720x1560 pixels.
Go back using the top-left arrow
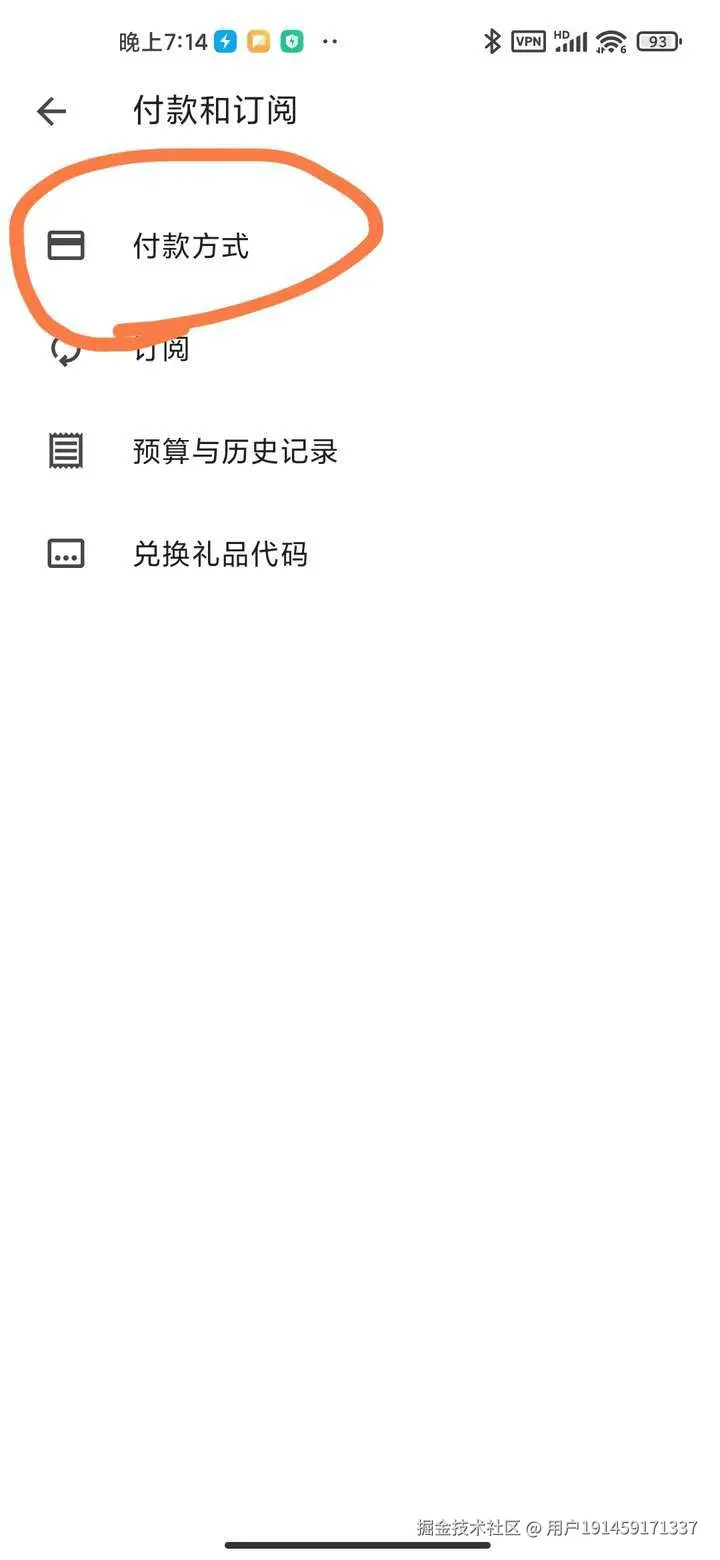pyautogui.click(x=51, y=111)
